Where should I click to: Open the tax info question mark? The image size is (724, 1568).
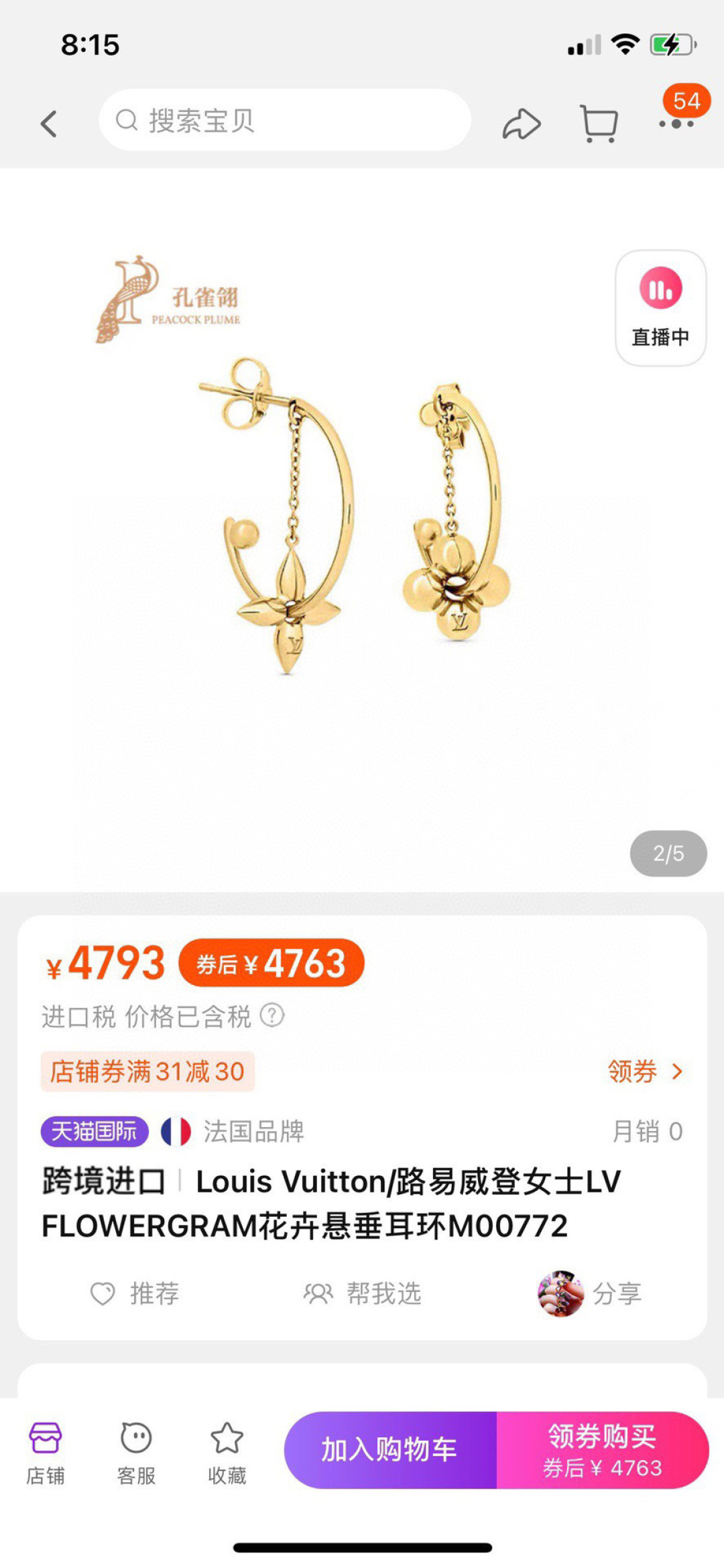(x=272, y=1015)
